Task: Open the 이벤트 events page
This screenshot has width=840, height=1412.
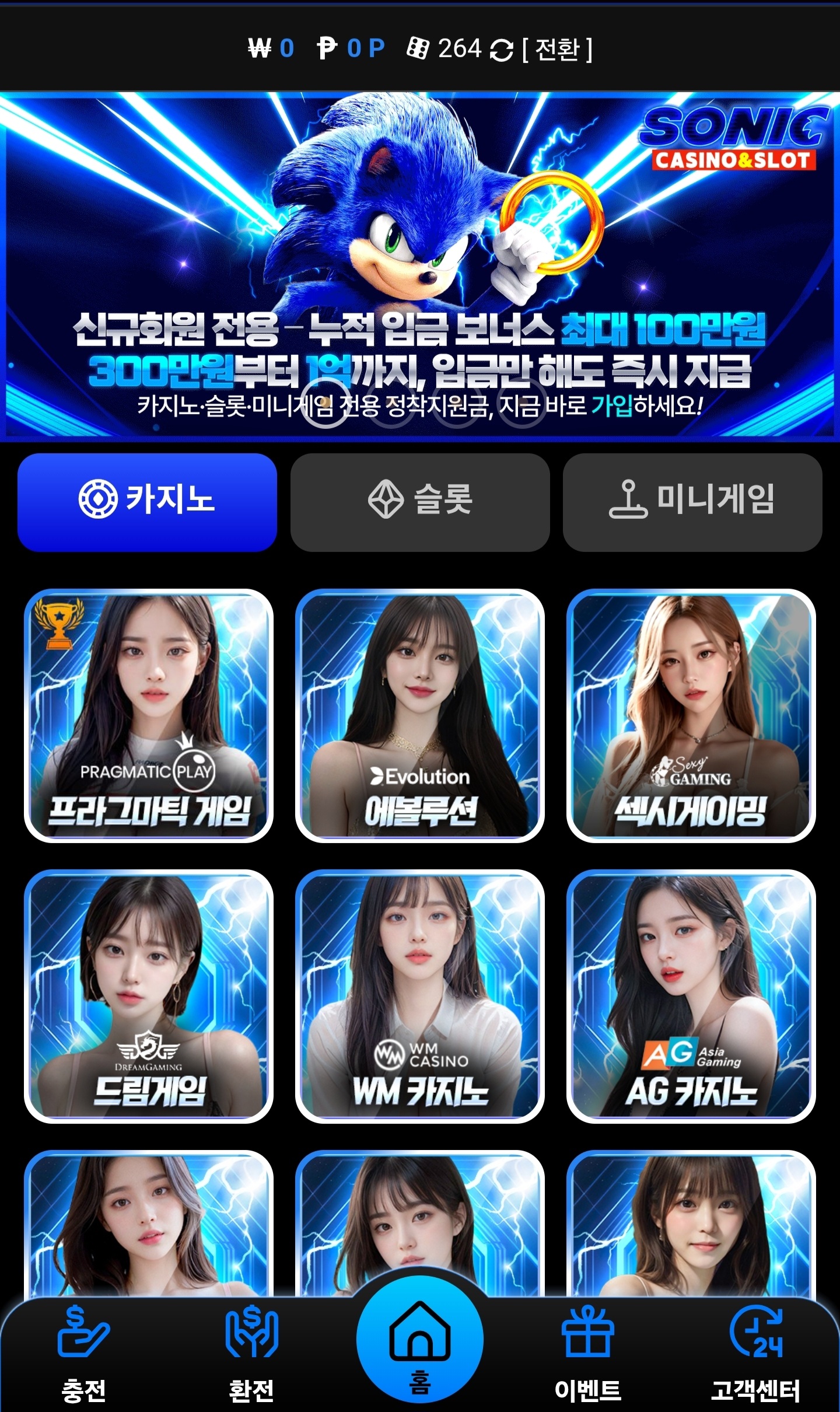Action: pos(588,1354)
